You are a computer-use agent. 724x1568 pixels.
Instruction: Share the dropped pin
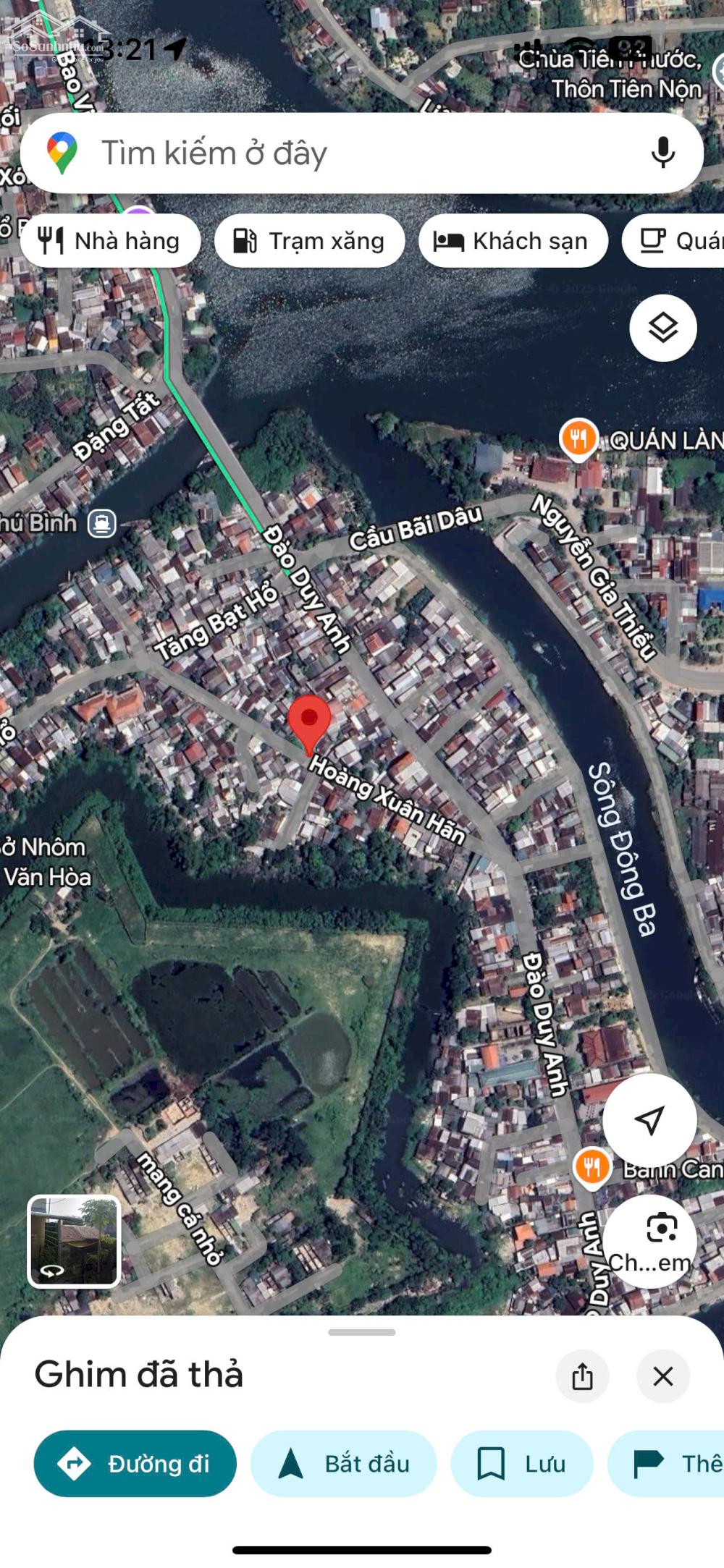(582, 1376)
